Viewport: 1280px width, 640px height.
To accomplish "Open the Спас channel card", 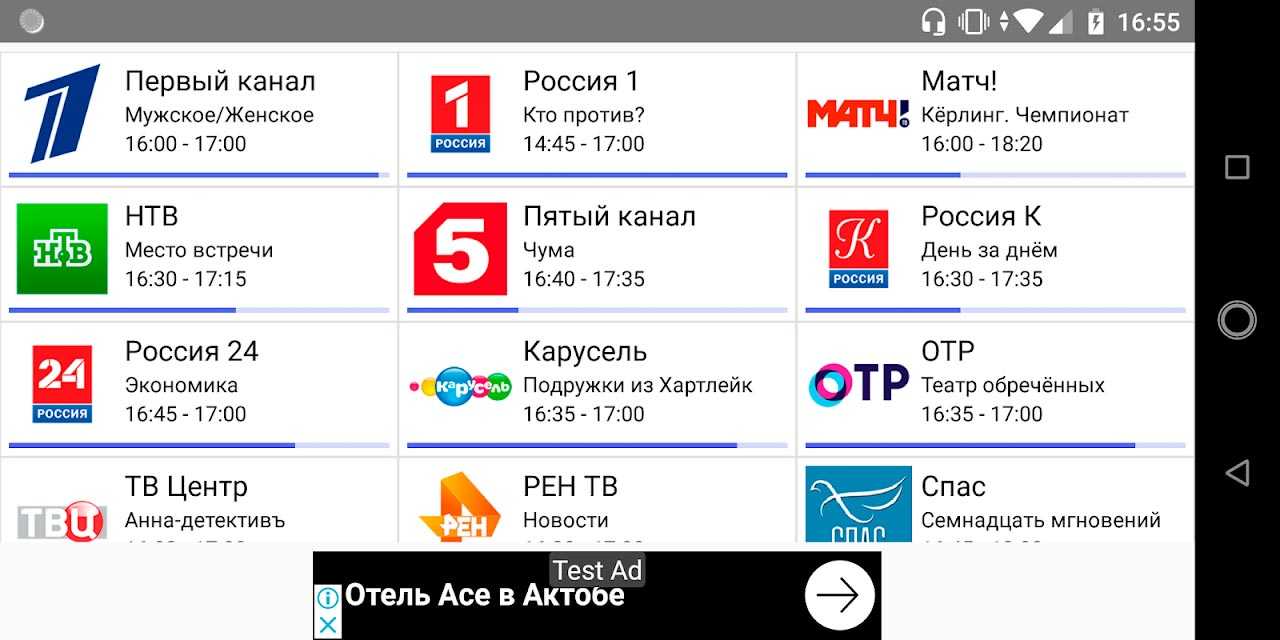I will 995,503.
